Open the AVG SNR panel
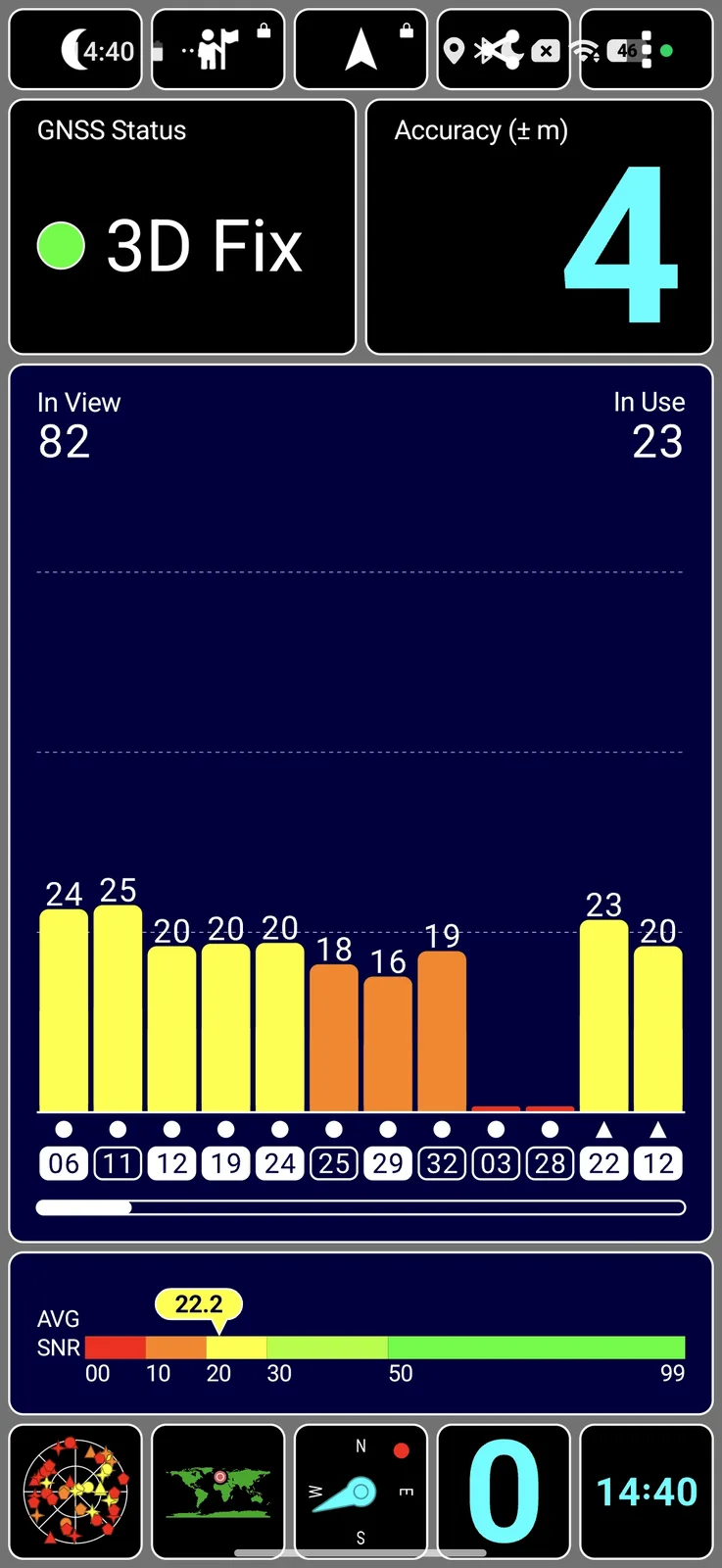 click(x=361, y=1333)
